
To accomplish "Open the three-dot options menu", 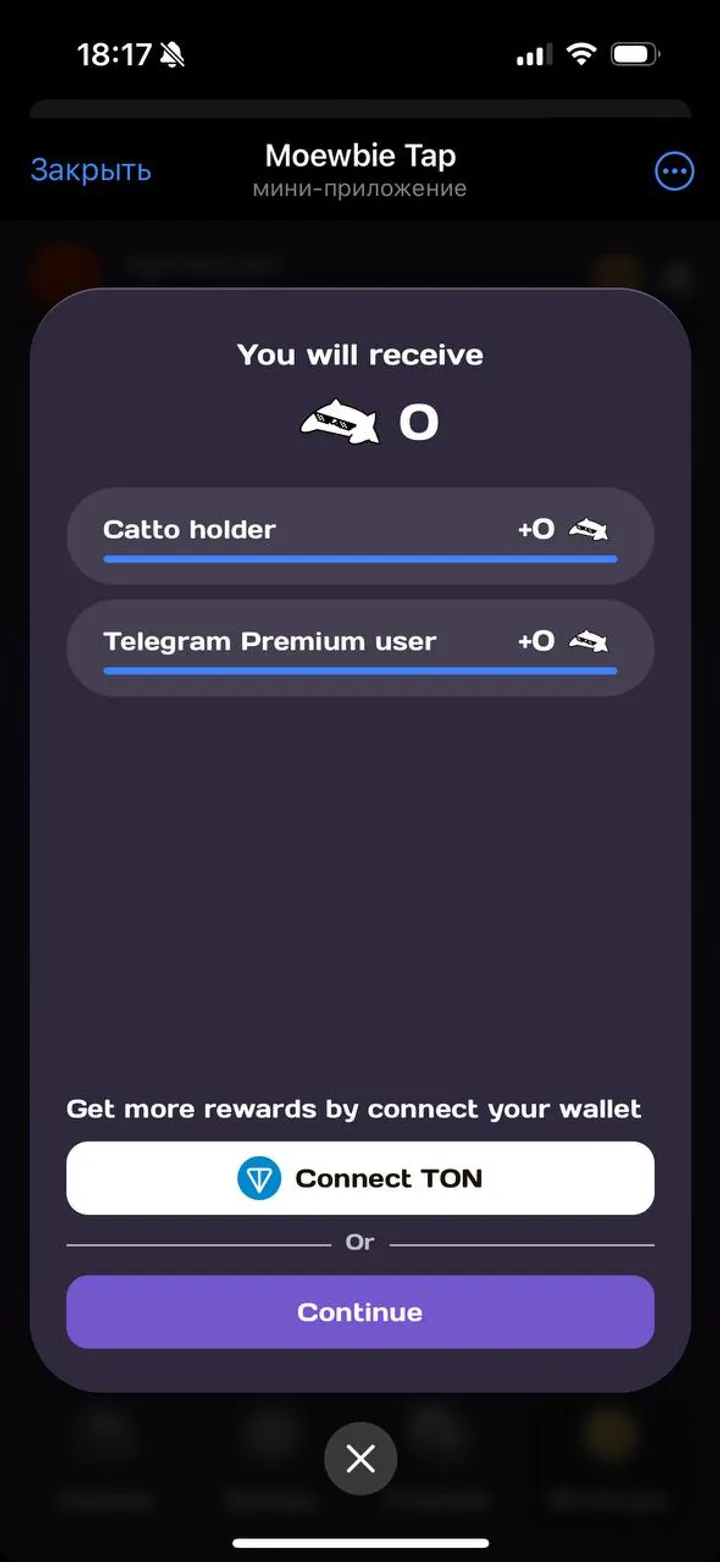I will click(674, 171).
